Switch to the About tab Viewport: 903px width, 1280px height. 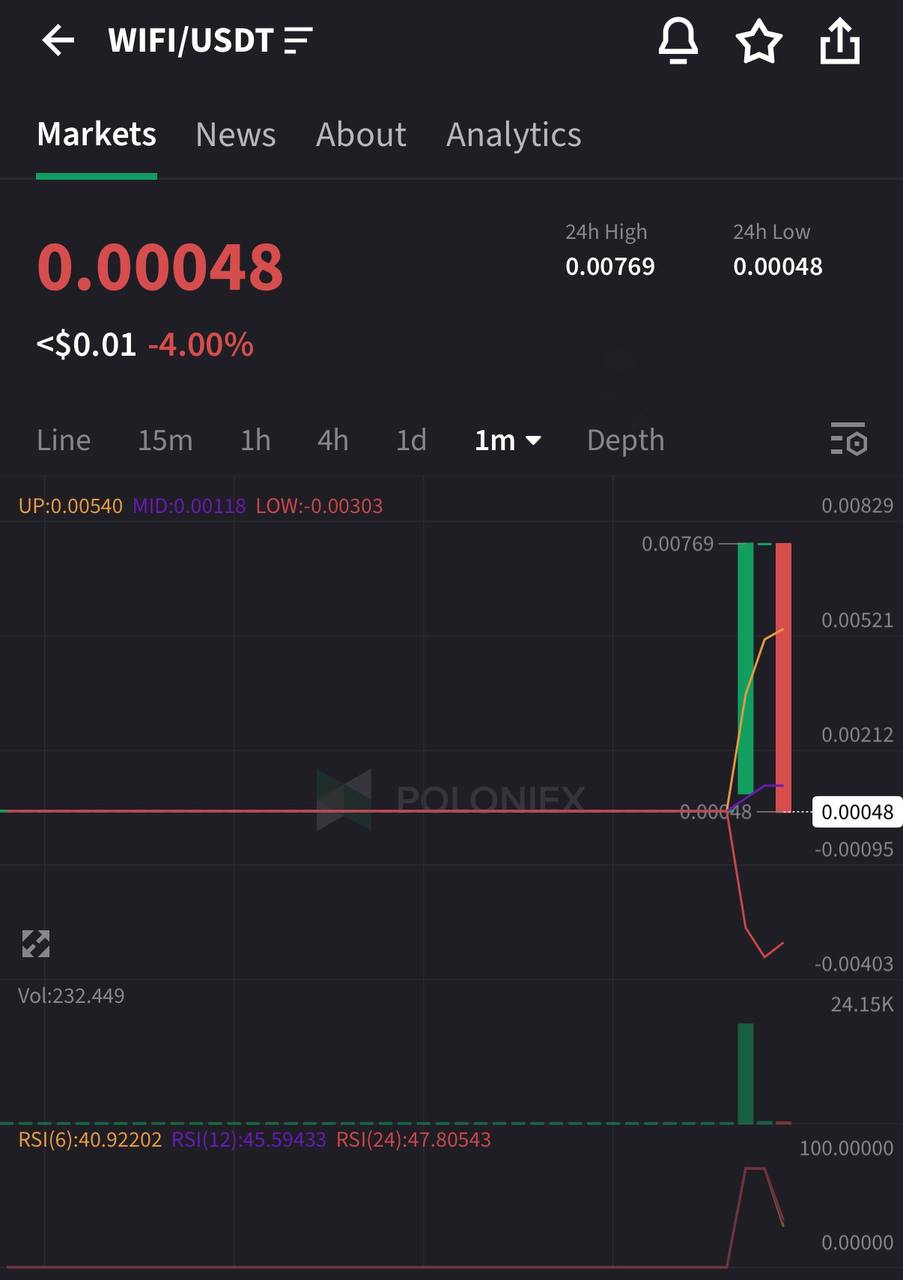tap(361, 134)
